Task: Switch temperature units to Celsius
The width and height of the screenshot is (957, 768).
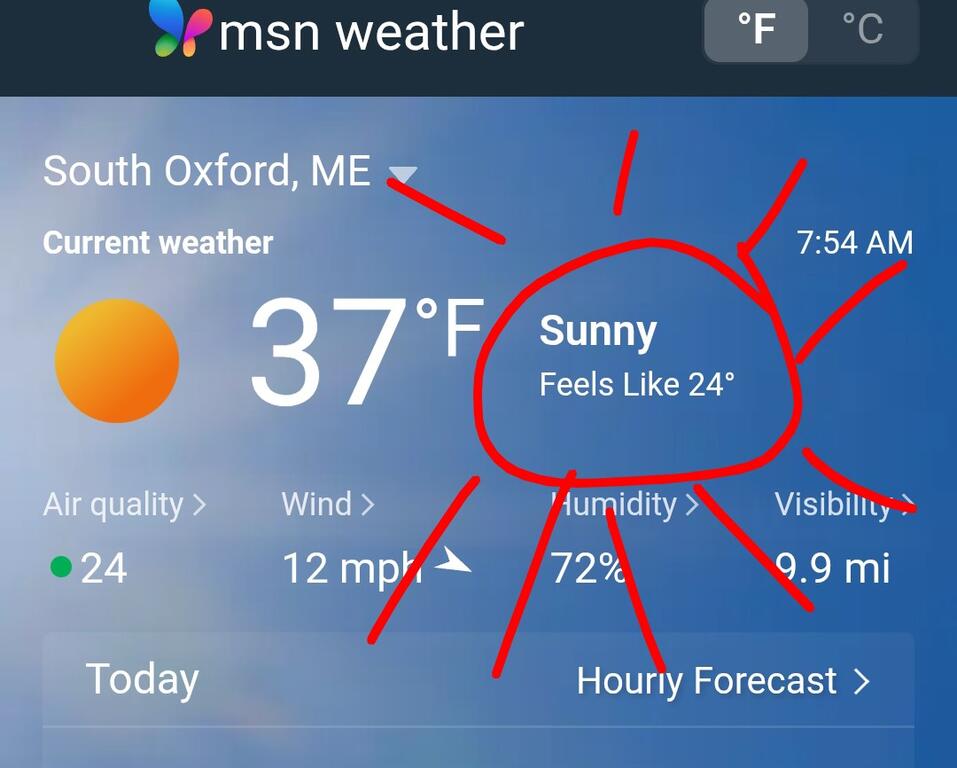Action: pyautogui.click(x=861, y=30)
